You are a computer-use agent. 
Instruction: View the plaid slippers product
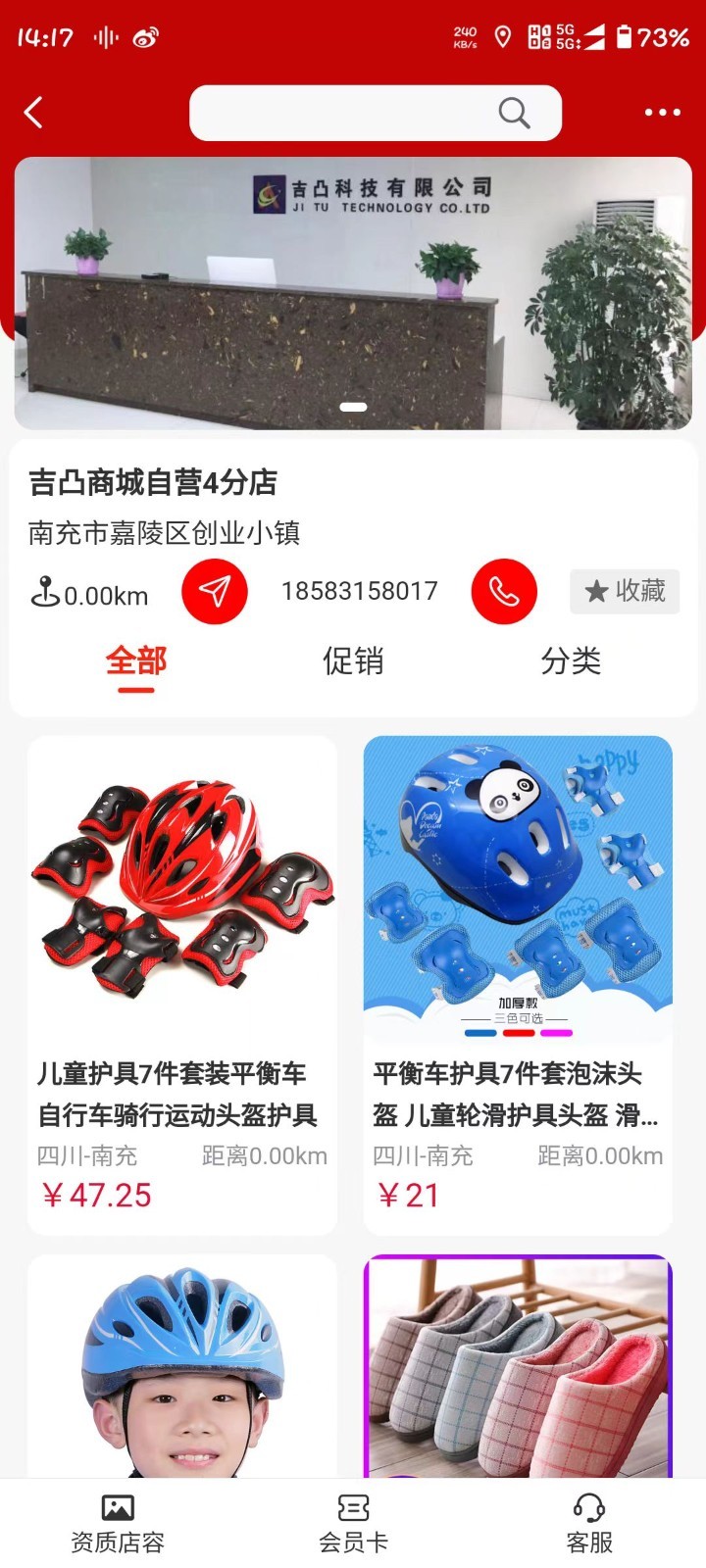pyautogui.click(x=518, y=1367)
